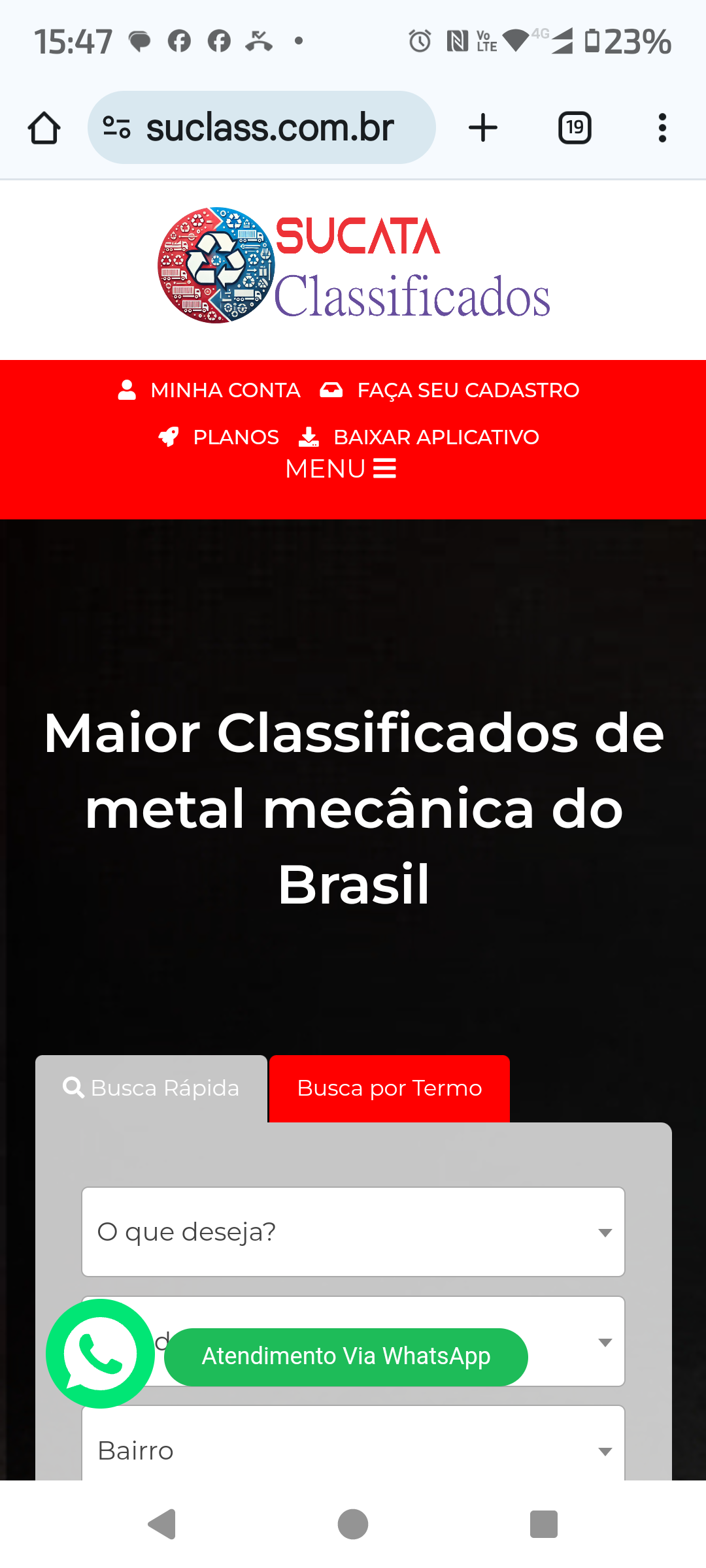Open the recent apps overview
Screen dimensions: 706x1568
[x=543, y=1524]
